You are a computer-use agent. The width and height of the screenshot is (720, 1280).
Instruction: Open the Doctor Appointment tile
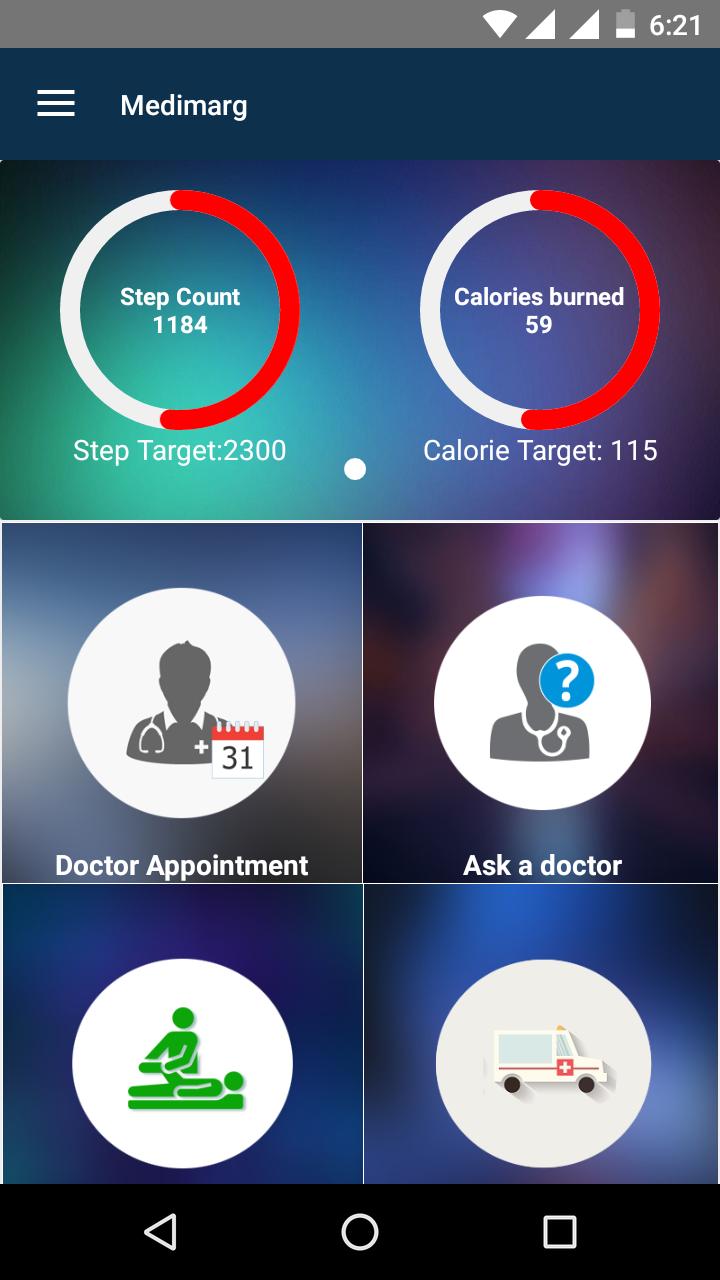[x=181, y=703]
